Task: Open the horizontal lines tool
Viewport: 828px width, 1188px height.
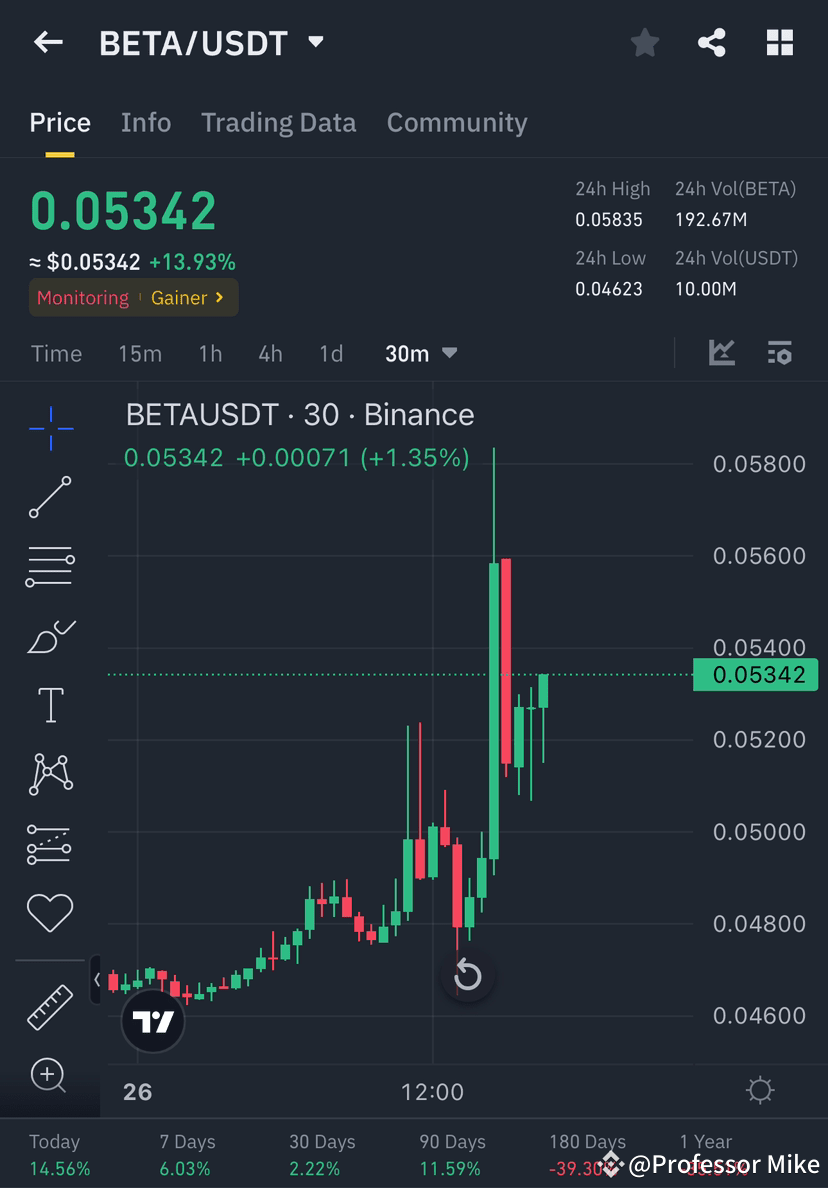Action: pyautogui.click(x=50, y=566)
